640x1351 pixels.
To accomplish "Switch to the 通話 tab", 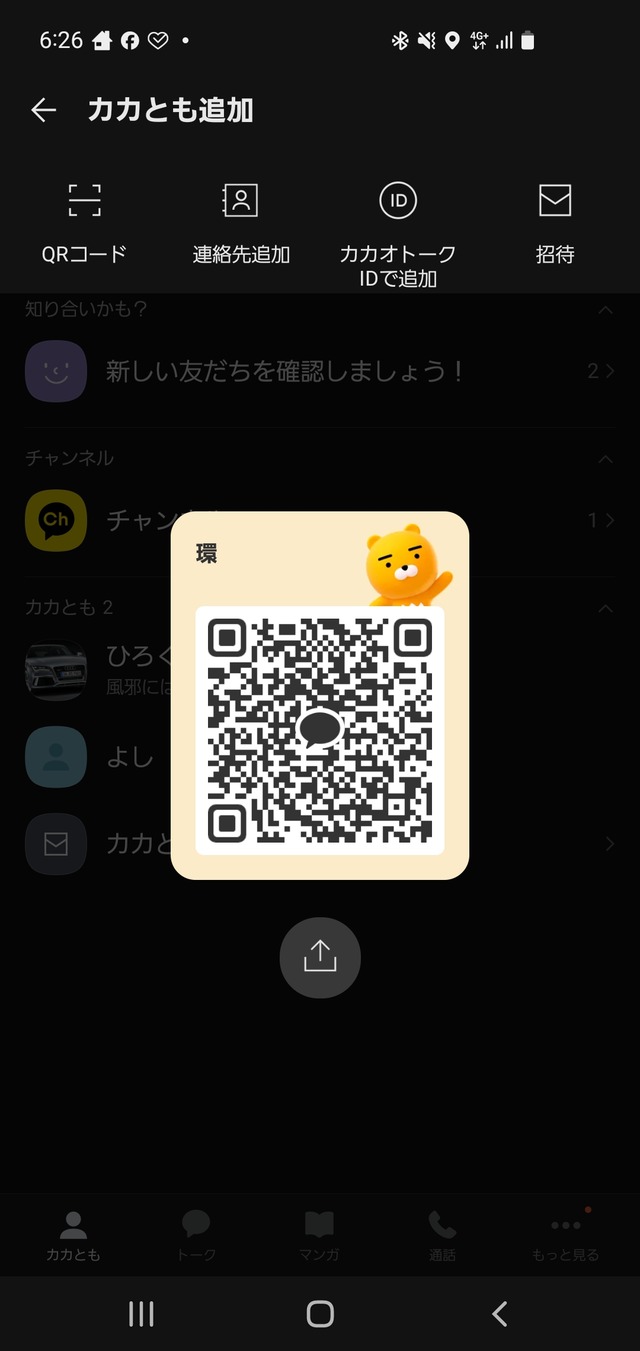I will point(442,1235).
